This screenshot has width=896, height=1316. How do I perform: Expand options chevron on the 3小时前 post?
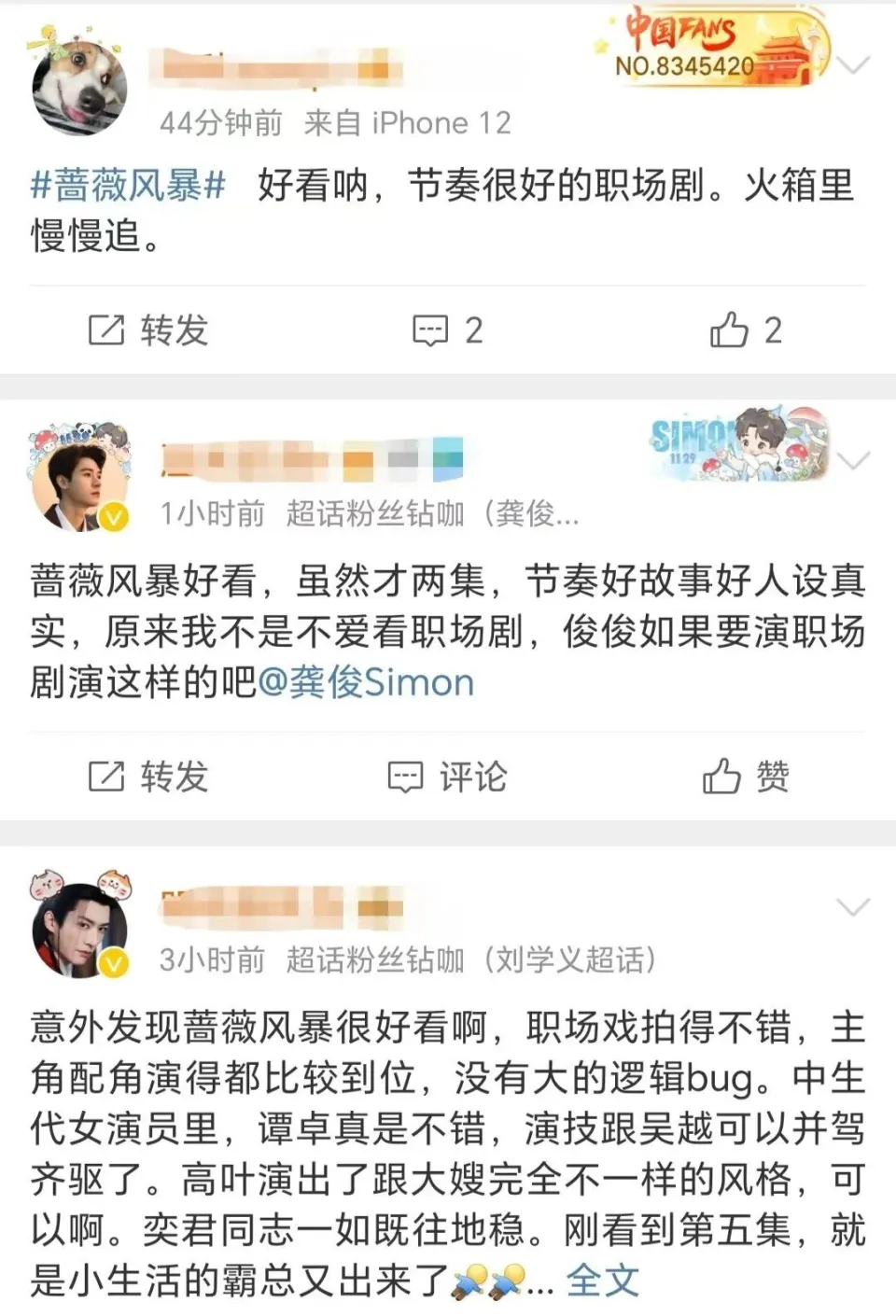tap(854, 907)
